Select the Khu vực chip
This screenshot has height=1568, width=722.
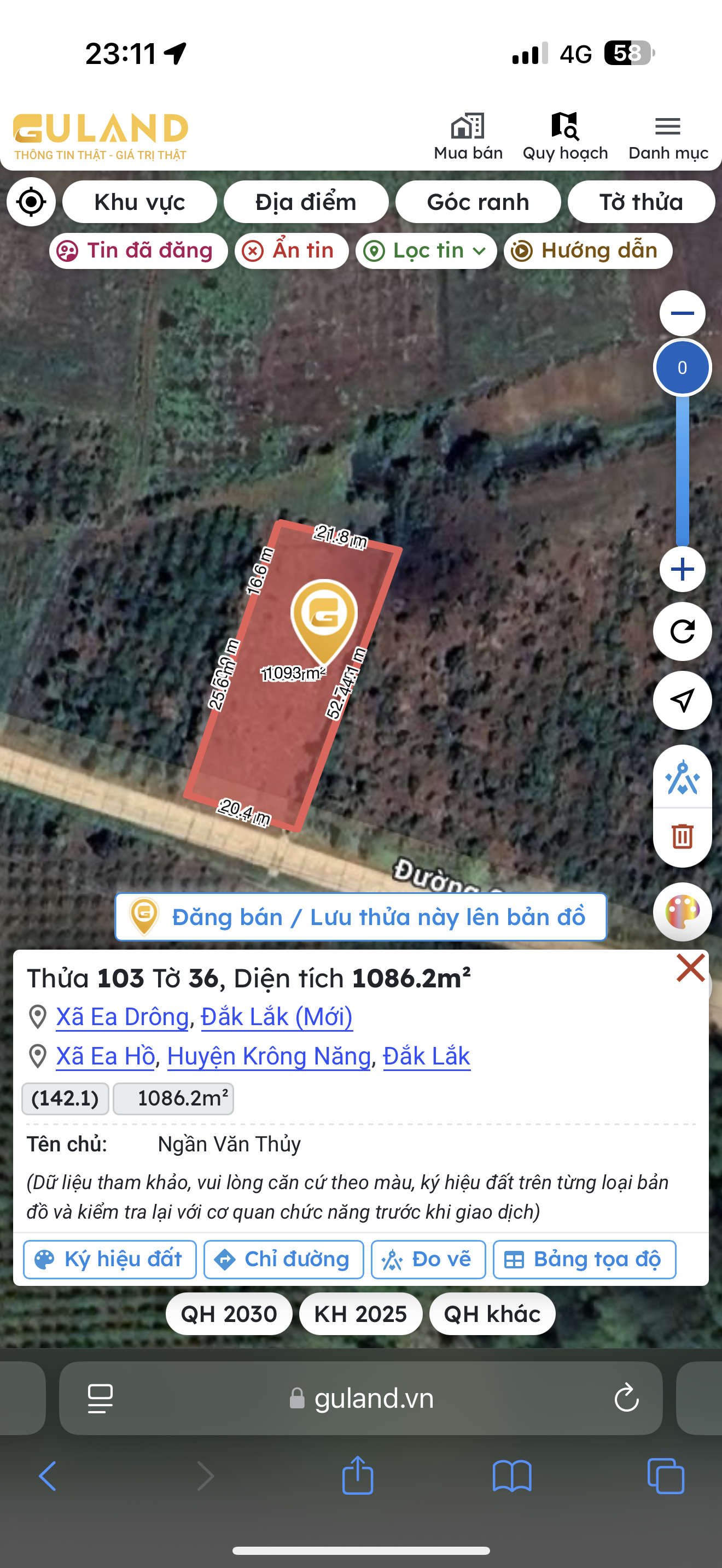pyautogui.click(x=139, y=202)
